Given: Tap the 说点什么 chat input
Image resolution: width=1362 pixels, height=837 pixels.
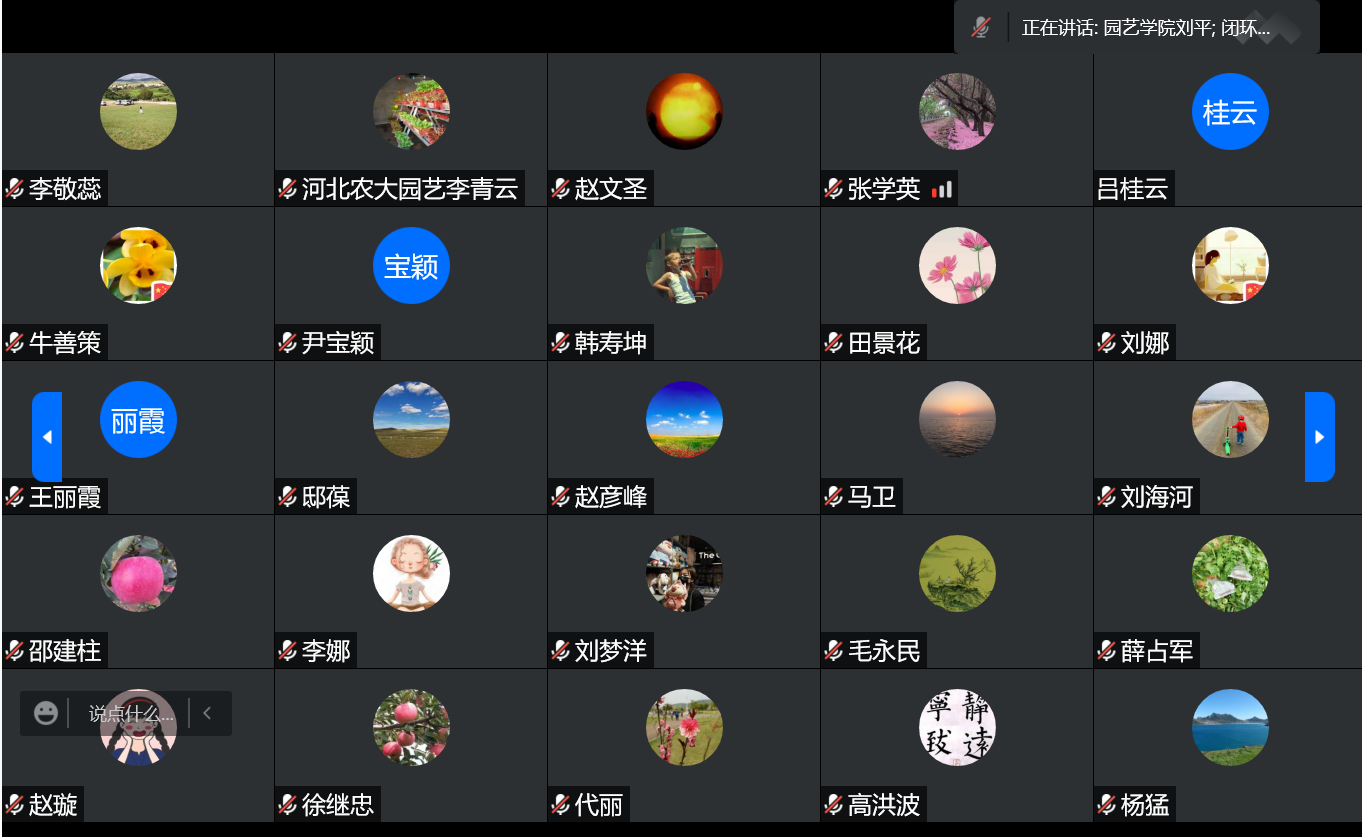Looking at the screenshot, I should [130, 714].
